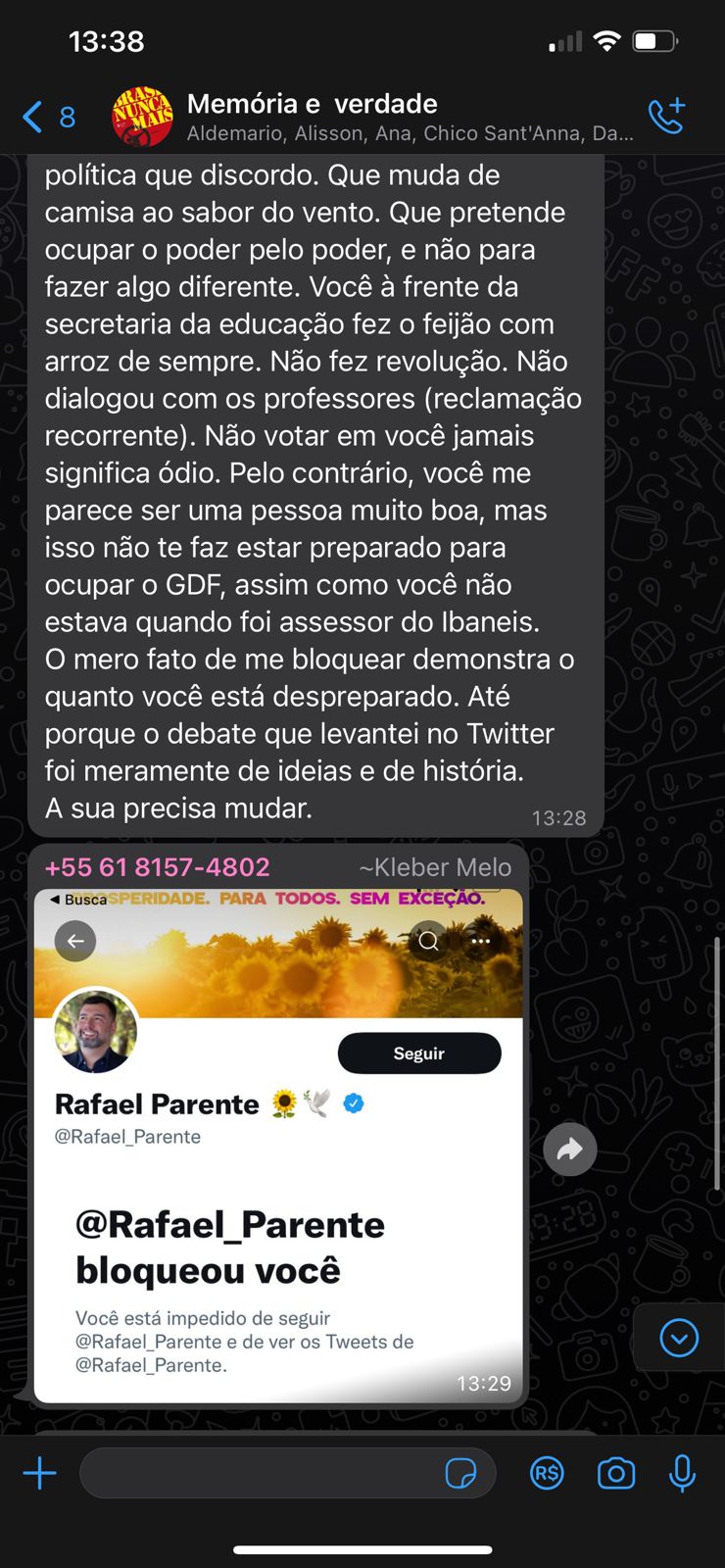Open the R$ payment option

[x=547, y=1473]
